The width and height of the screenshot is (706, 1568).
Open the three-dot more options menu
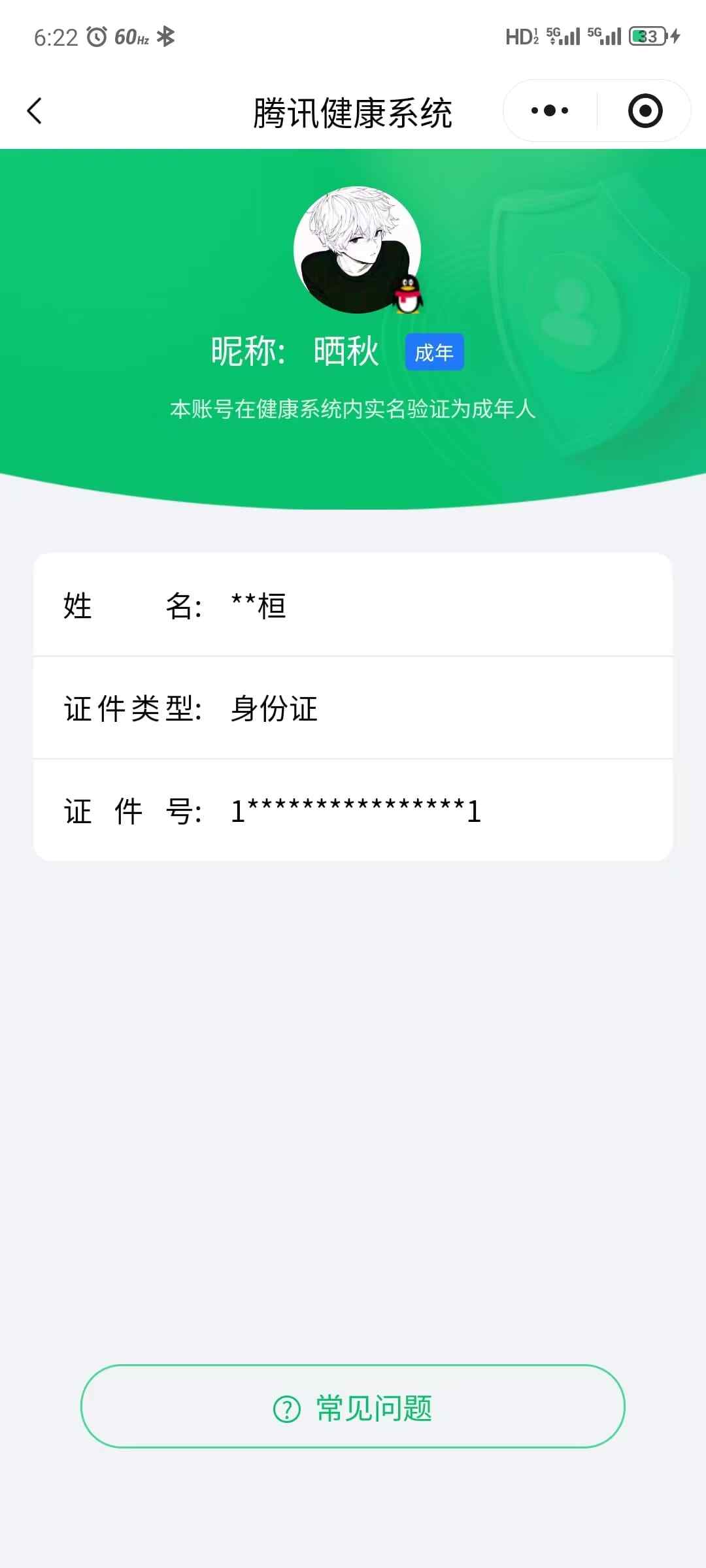pyautogui.click(x=548, y=111)
